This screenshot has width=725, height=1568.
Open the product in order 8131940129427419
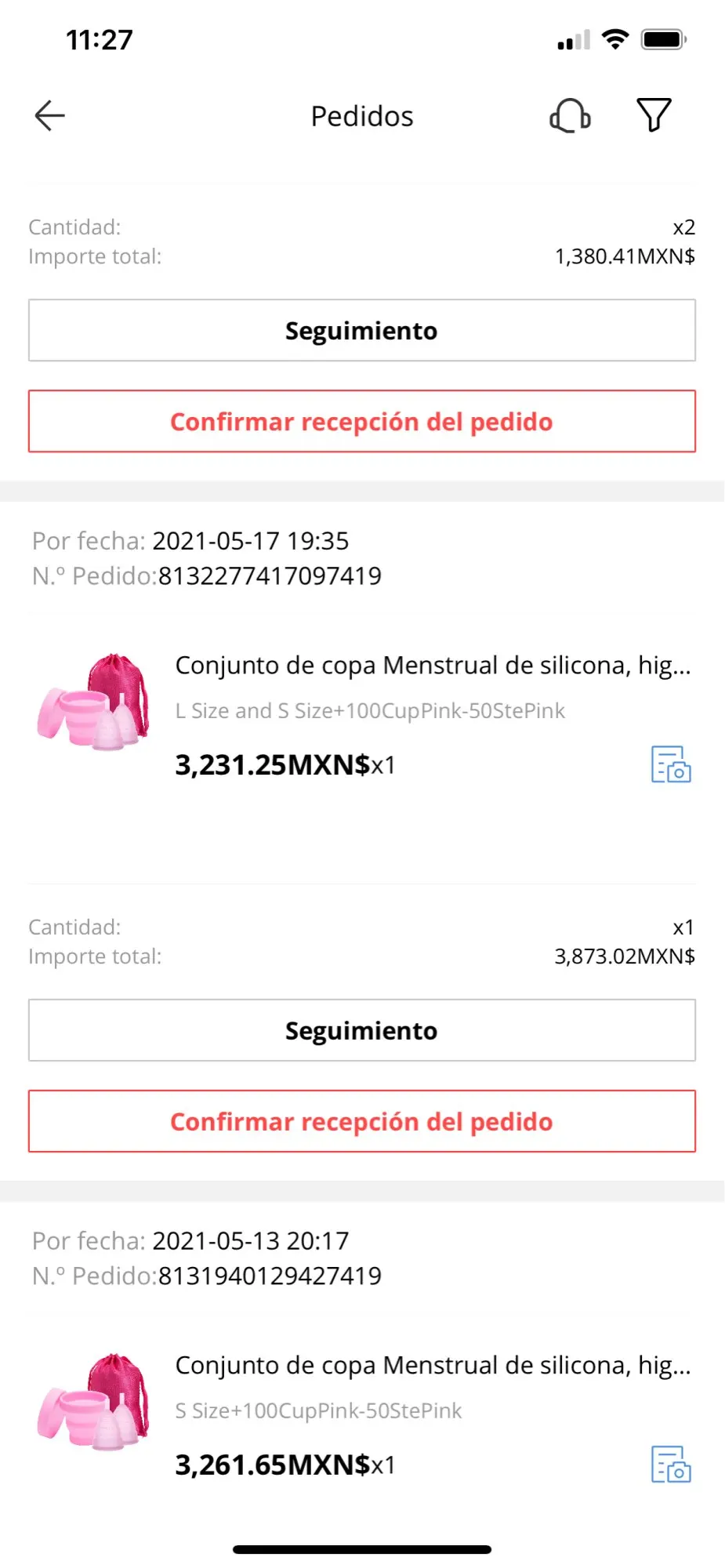pos(433,1366)
